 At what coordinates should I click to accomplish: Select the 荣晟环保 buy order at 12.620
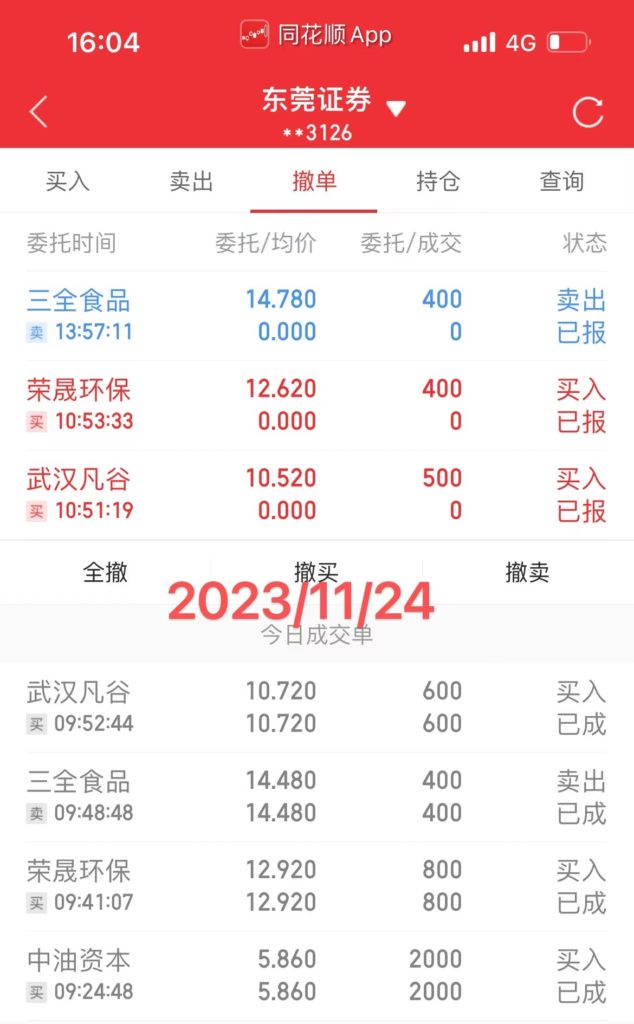coord(317,405)
